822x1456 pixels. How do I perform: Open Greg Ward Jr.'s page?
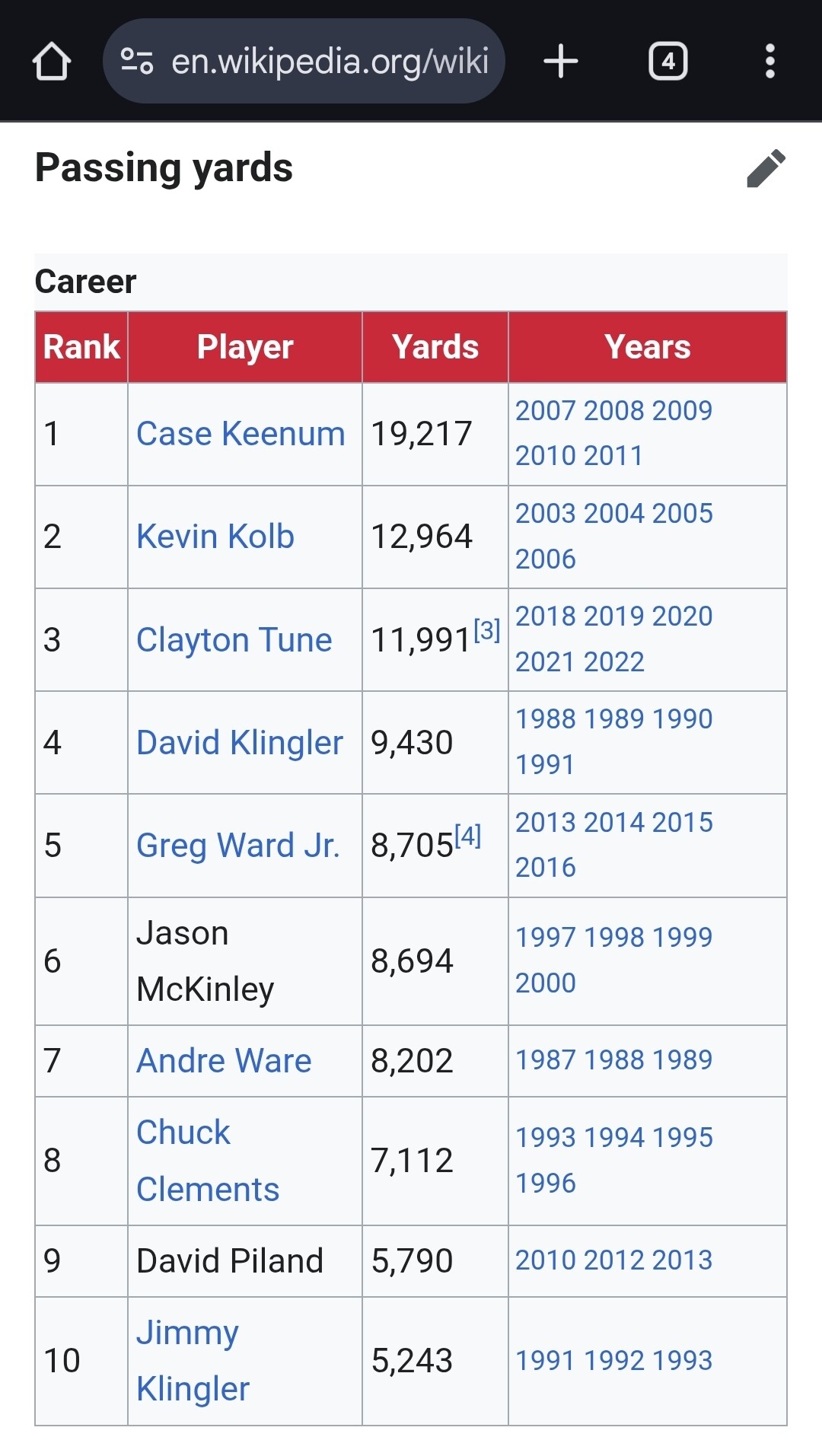(237, 846)
